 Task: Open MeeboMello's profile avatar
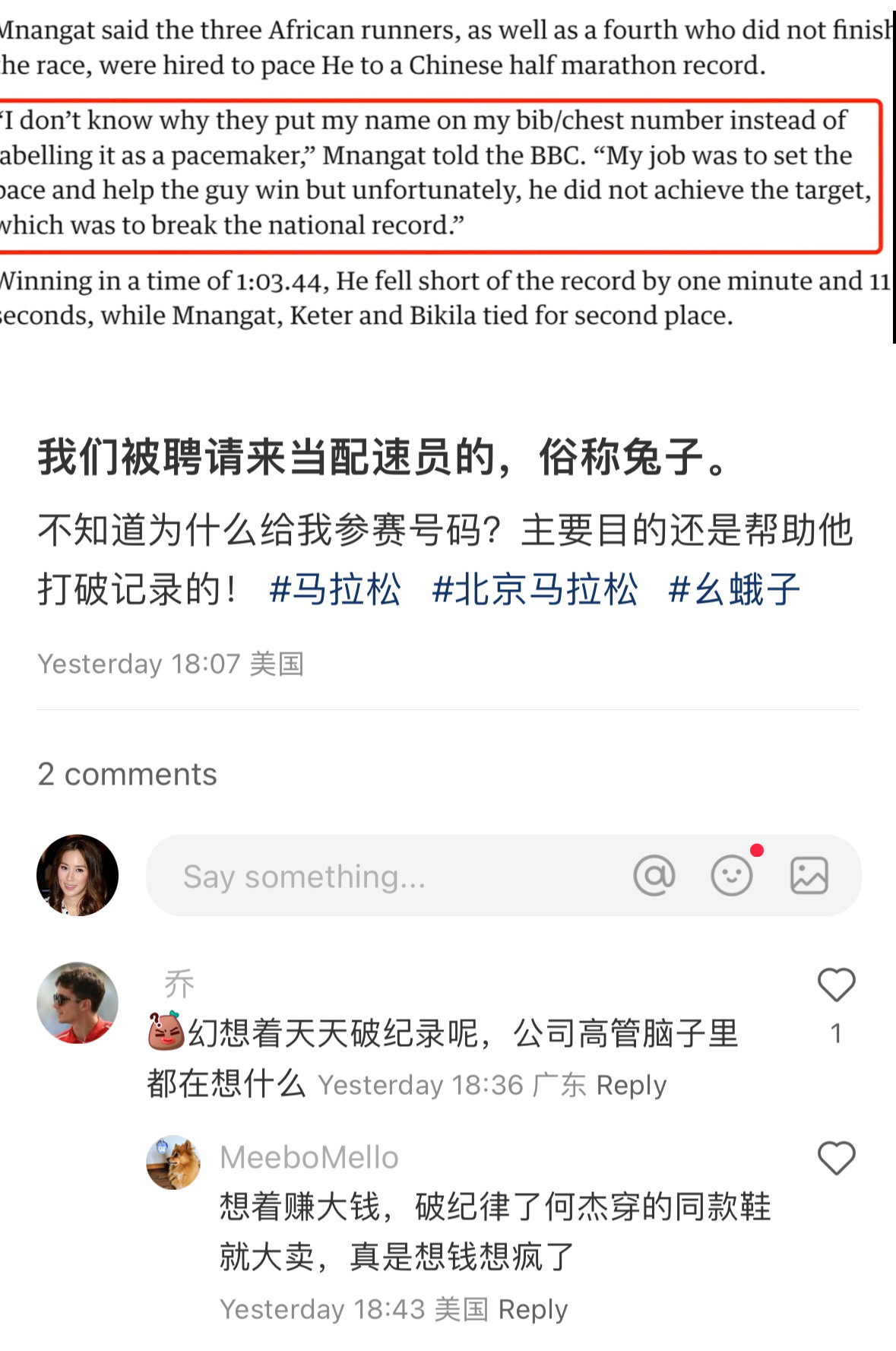(173, 1162)
